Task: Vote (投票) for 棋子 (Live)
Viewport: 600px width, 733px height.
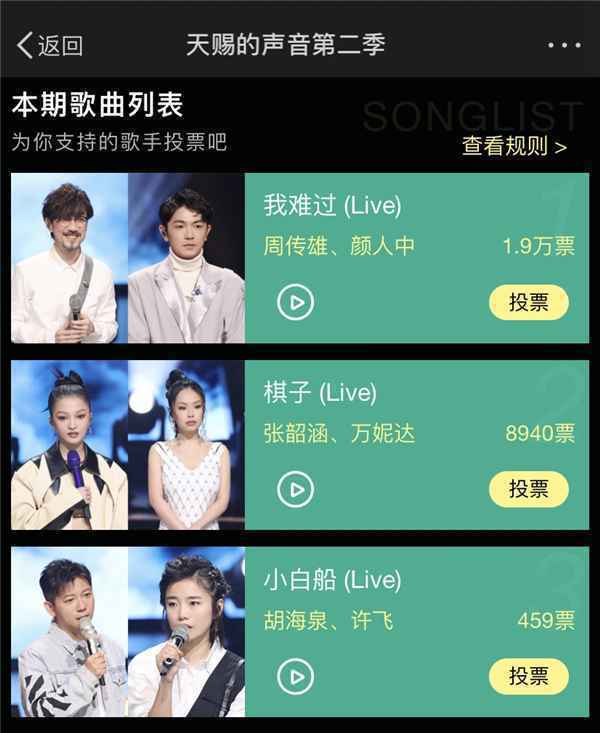Action: click(x=528, y=488)
